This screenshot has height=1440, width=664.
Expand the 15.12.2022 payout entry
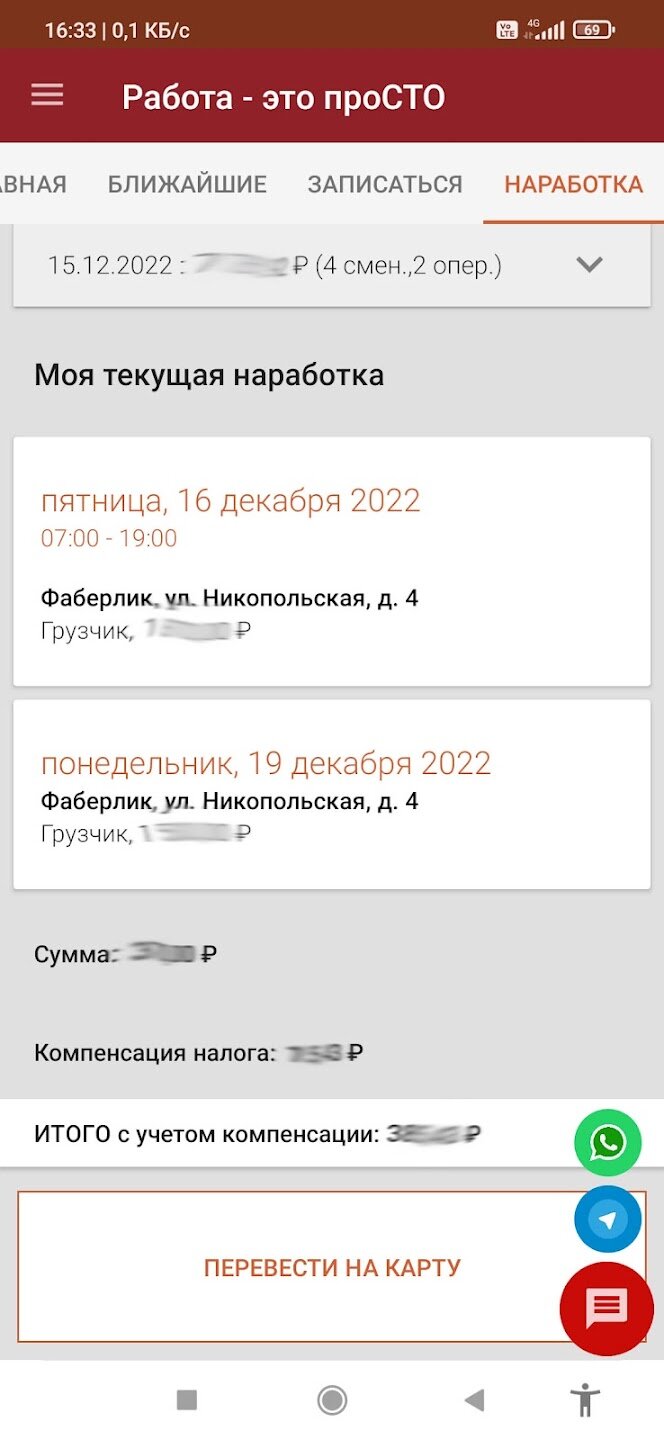[x=589, y=265]
